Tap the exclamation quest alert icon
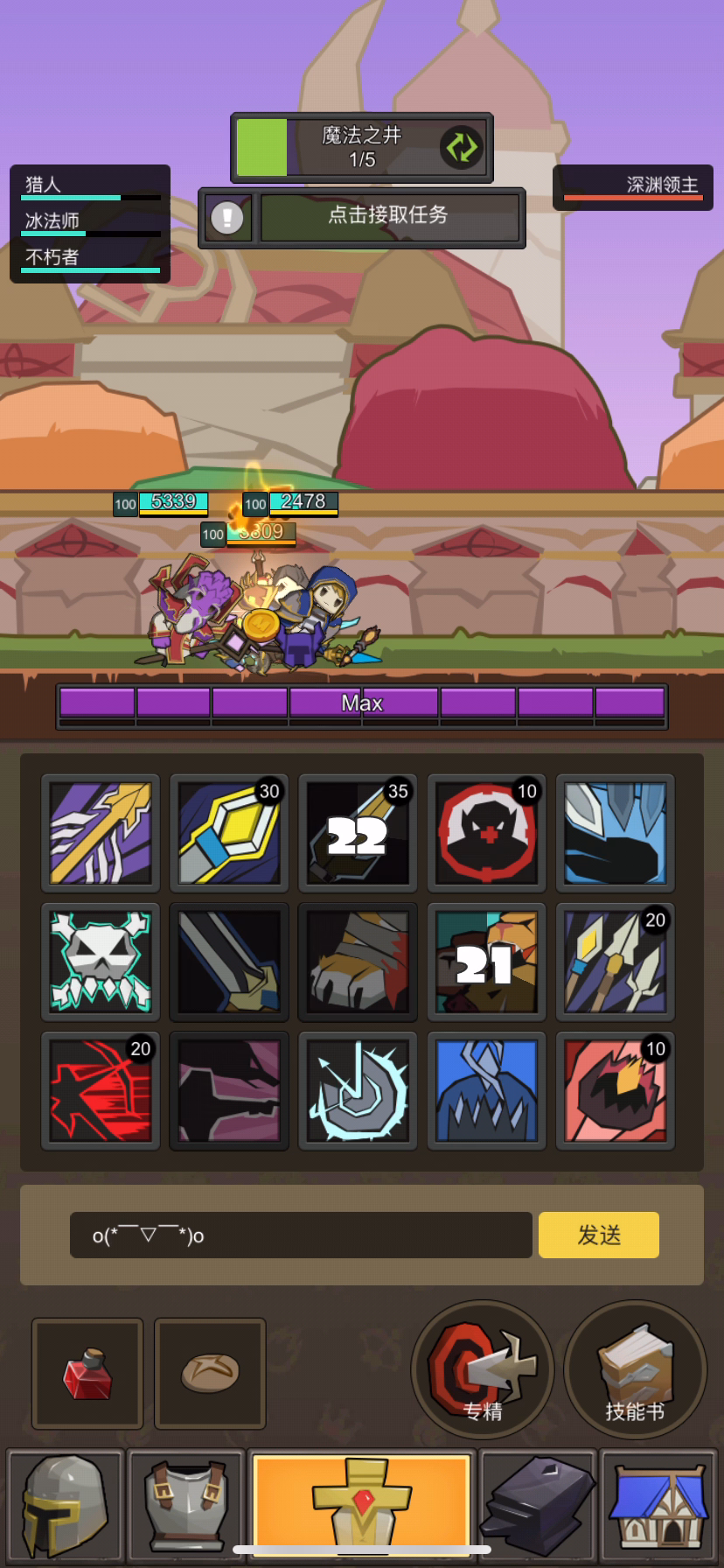The image size is (724, 1568). (227, 217)
